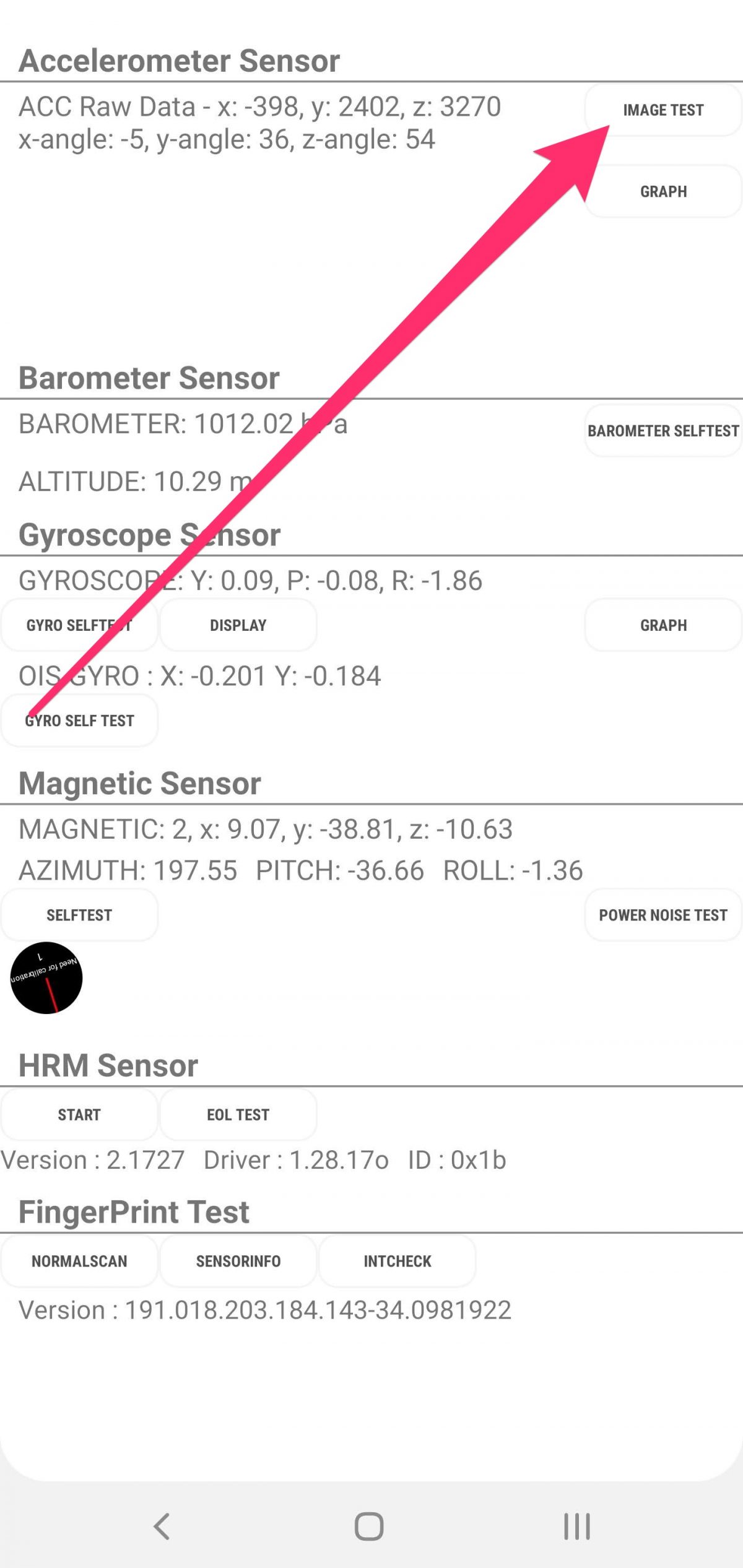The height and width of the screenshot is (1568, 743).
Task: Open fingerprint SENSORINFO
Action: pos(238,1261)
